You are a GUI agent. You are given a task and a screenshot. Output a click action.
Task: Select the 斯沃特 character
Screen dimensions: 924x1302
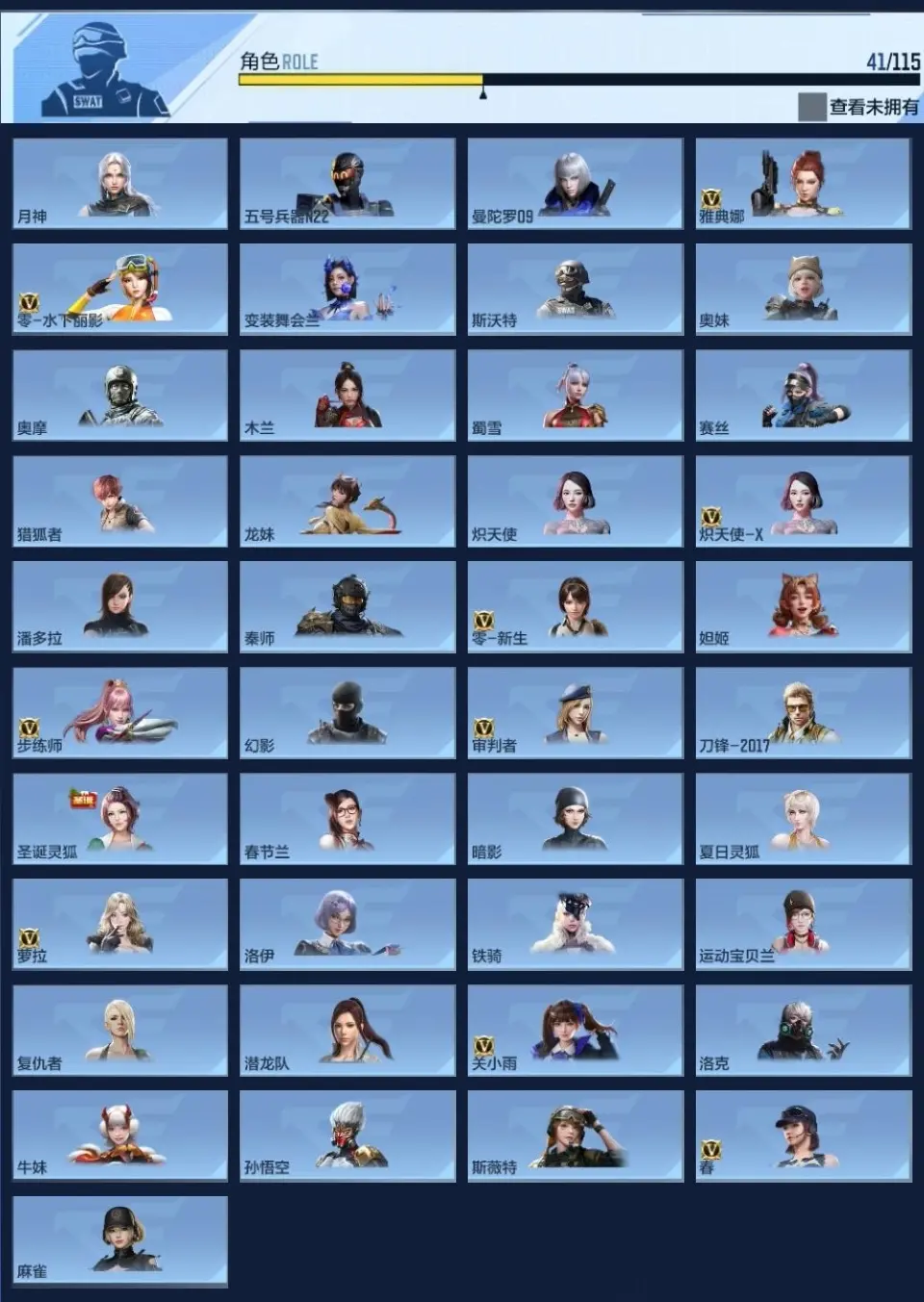pos(576,289)
